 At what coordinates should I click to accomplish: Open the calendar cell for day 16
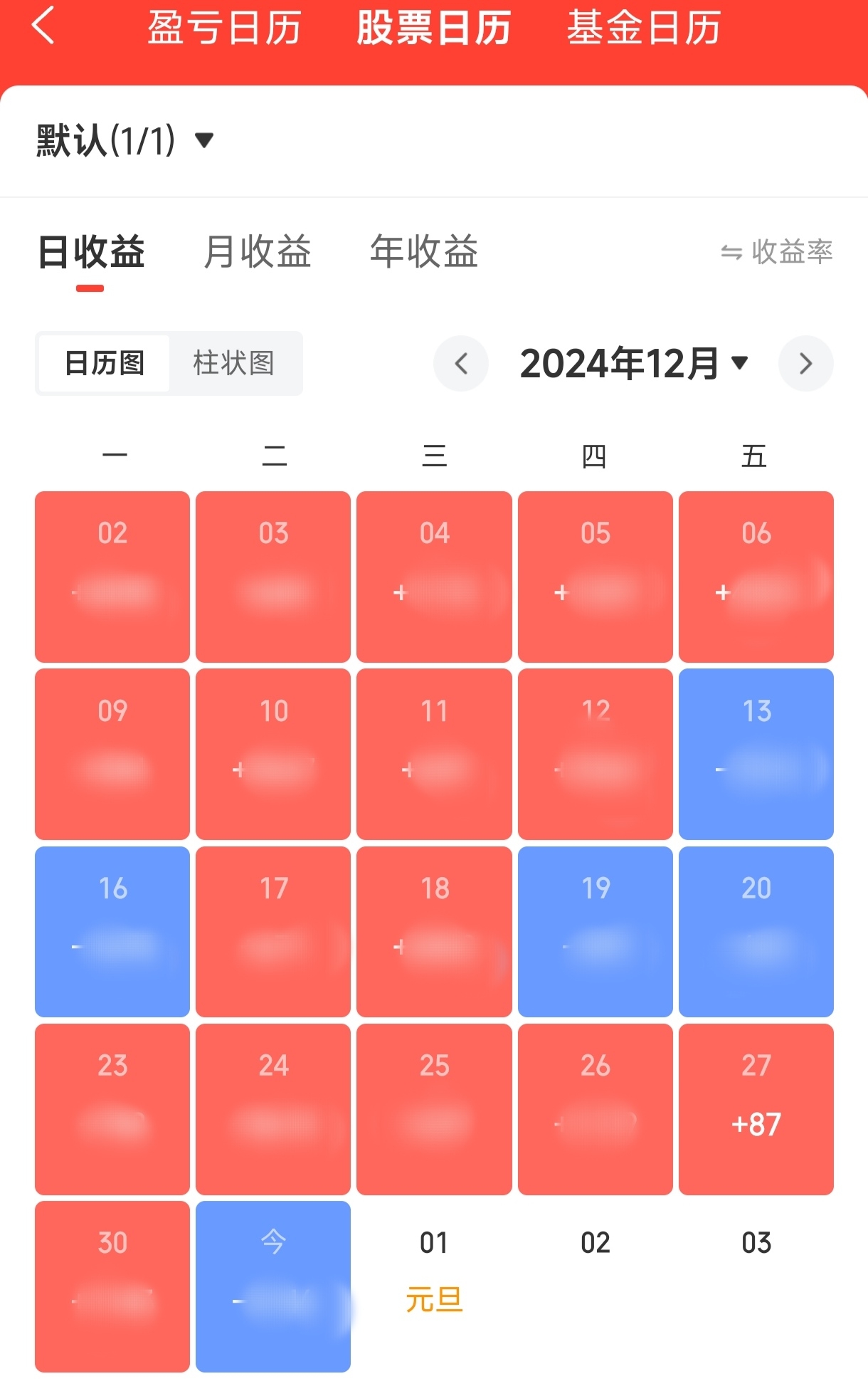tap(112, 931)
